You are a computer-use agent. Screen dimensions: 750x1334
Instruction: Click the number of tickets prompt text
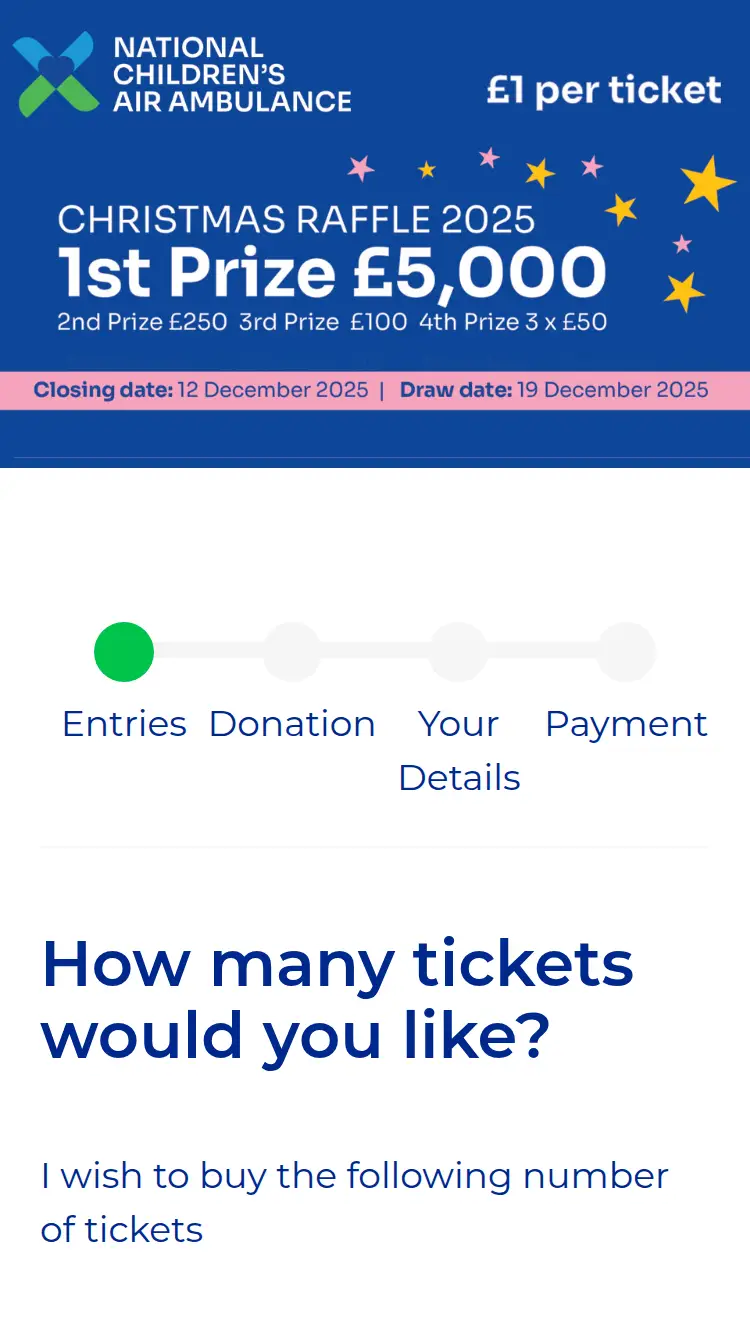pos(353,1202)
